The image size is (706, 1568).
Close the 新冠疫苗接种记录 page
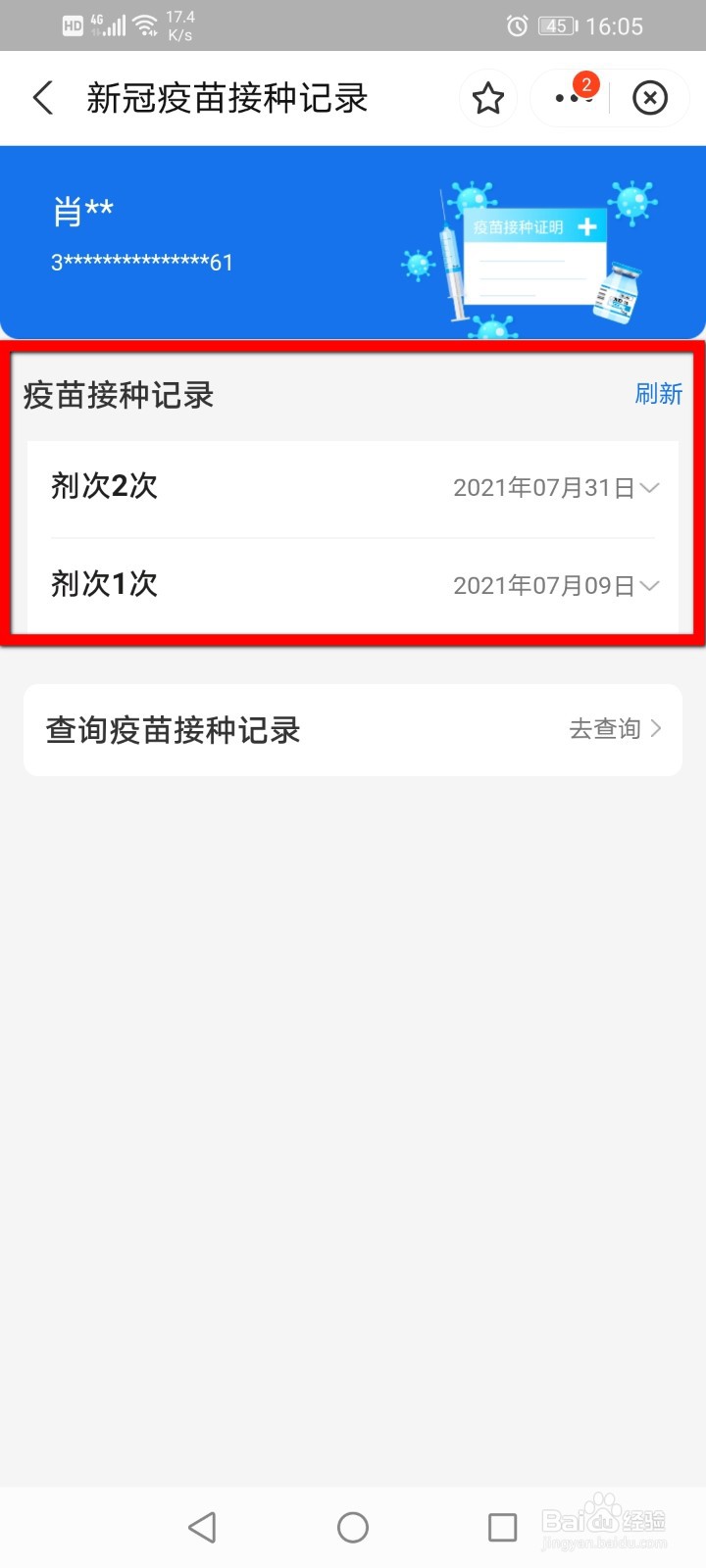coord(649,98)
